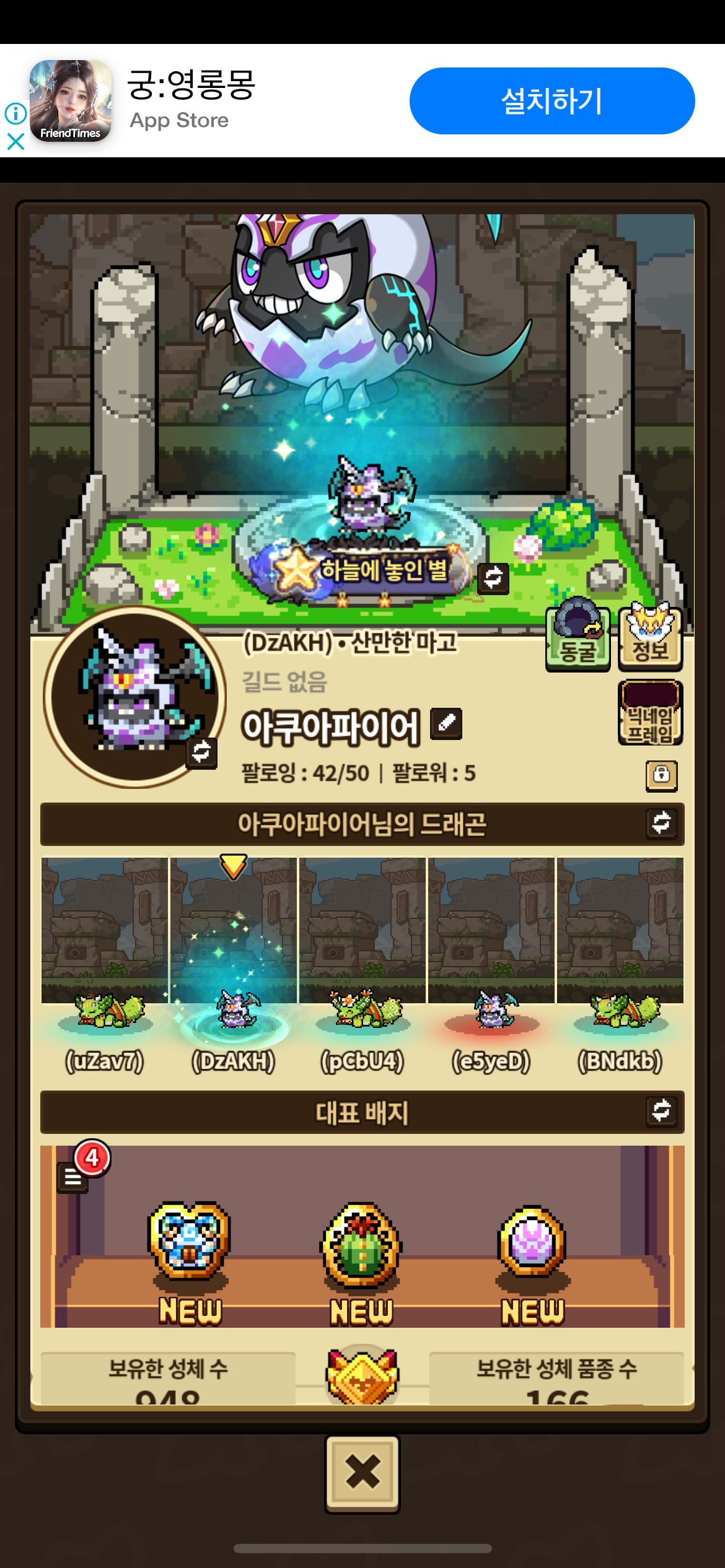Open the badge list with 4 notifications

73,1177
